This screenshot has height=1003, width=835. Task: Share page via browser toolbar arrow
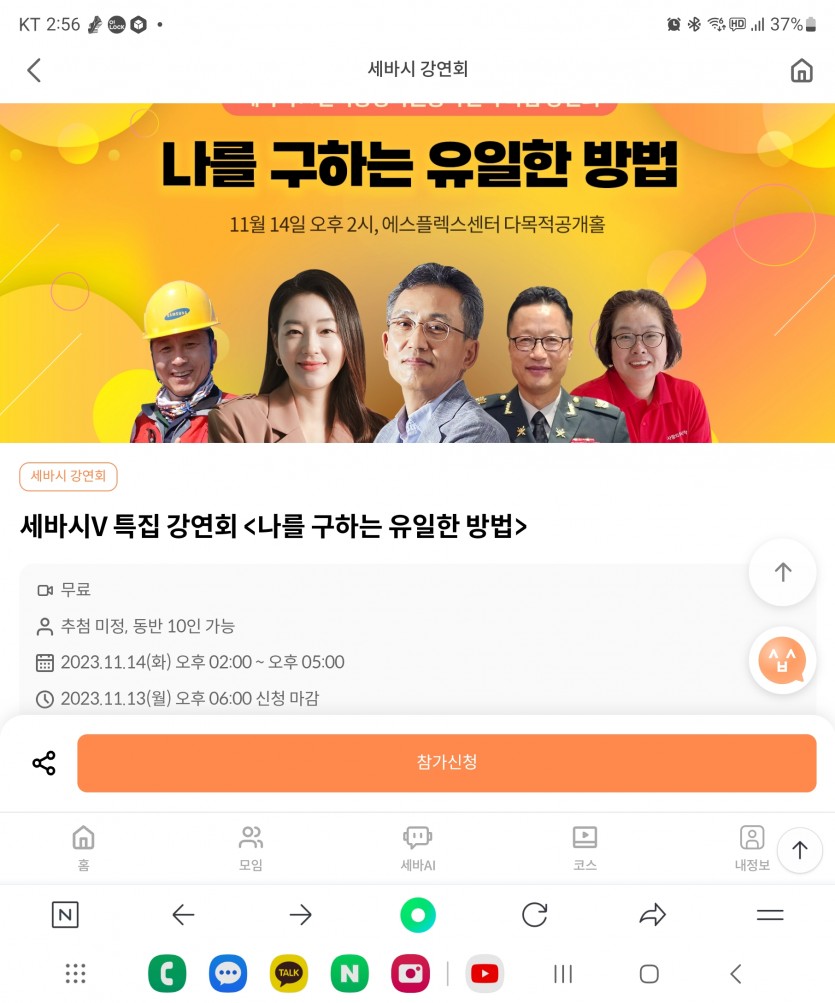tap(652, 914)
